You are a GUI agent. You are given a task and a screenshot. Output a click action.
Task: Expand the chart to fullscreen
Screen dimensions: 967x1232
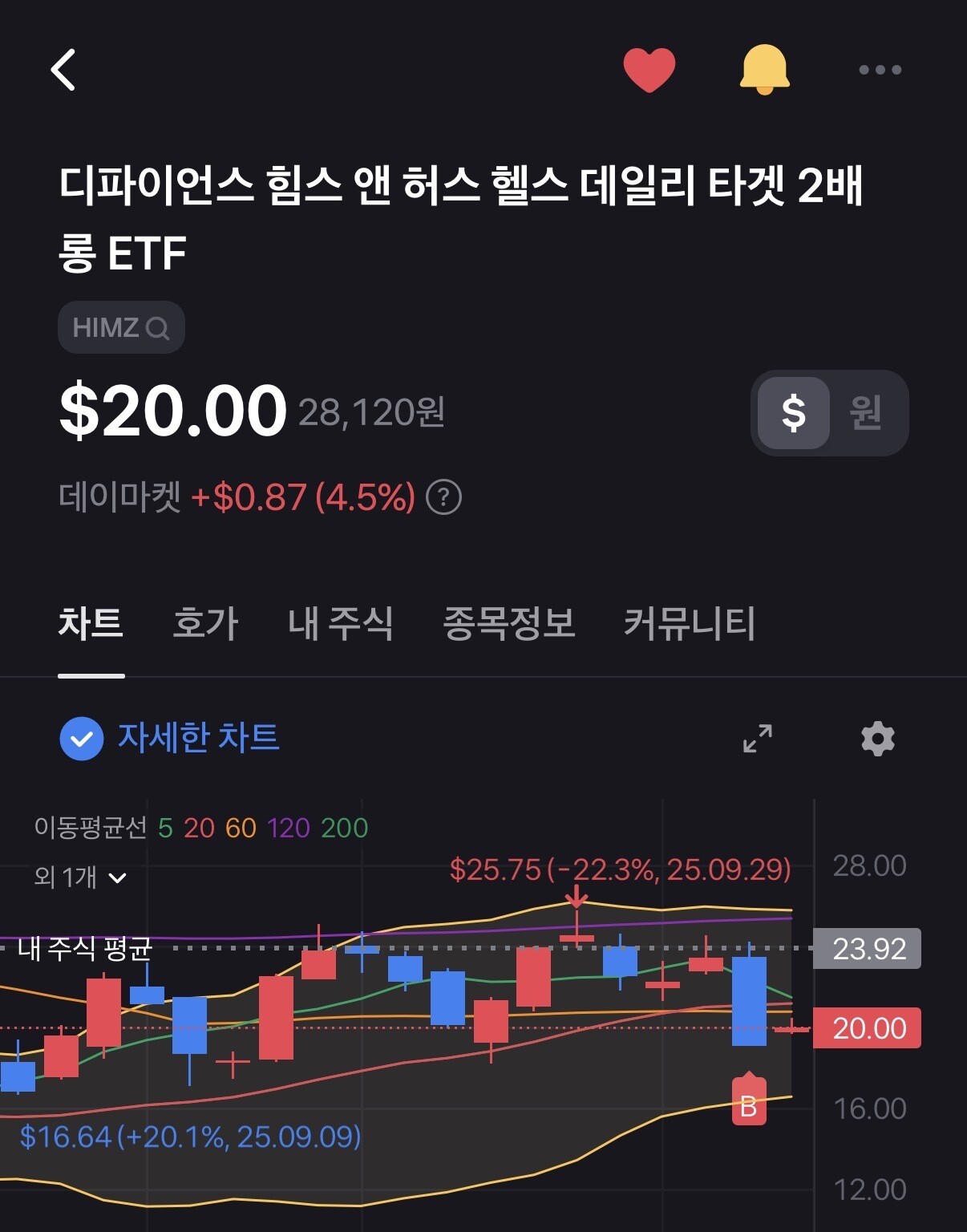[x=758, y=738]
